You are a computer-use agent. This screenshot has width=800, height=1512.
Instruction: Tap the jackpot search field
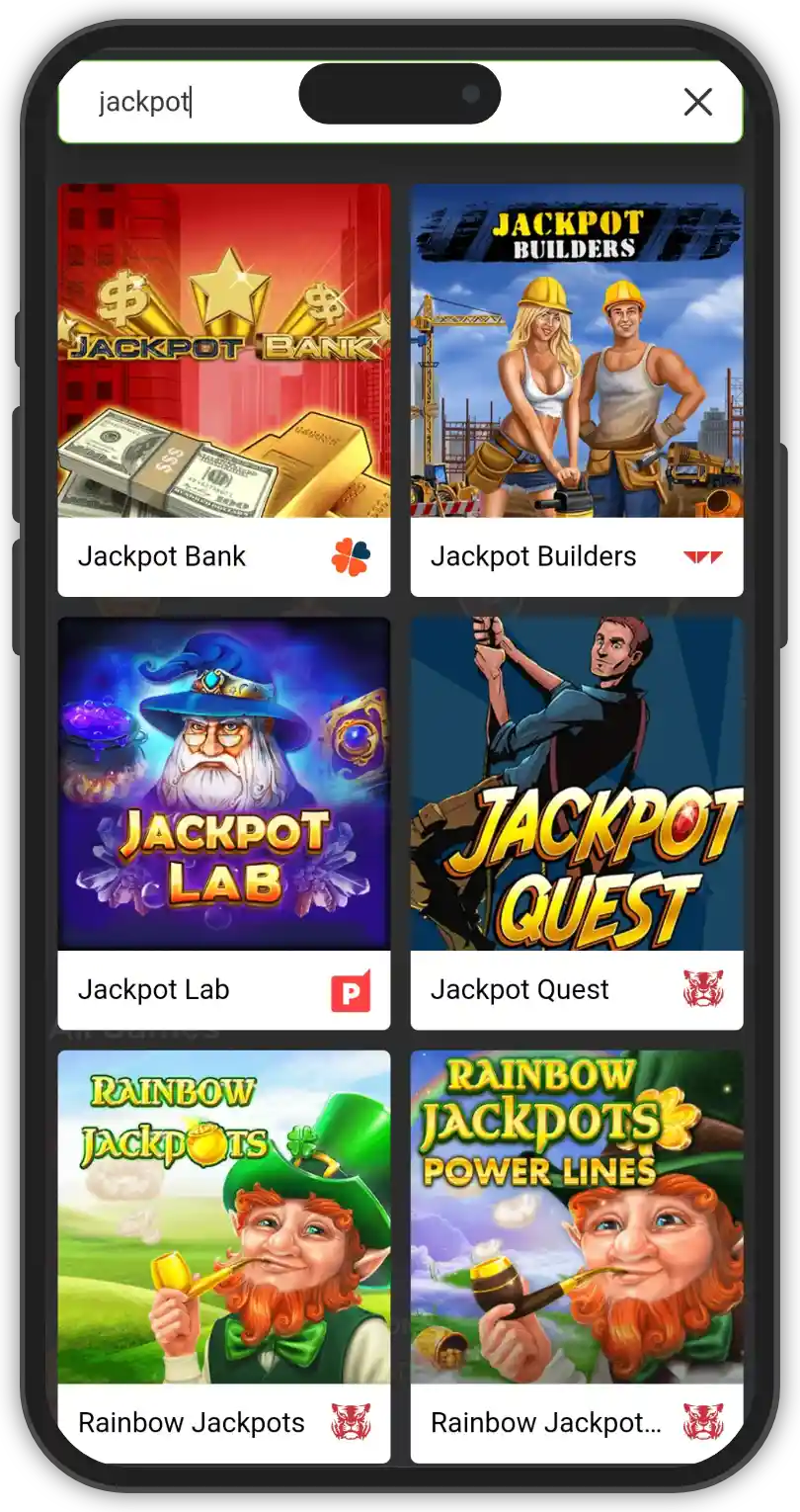[x=198, y=102]
